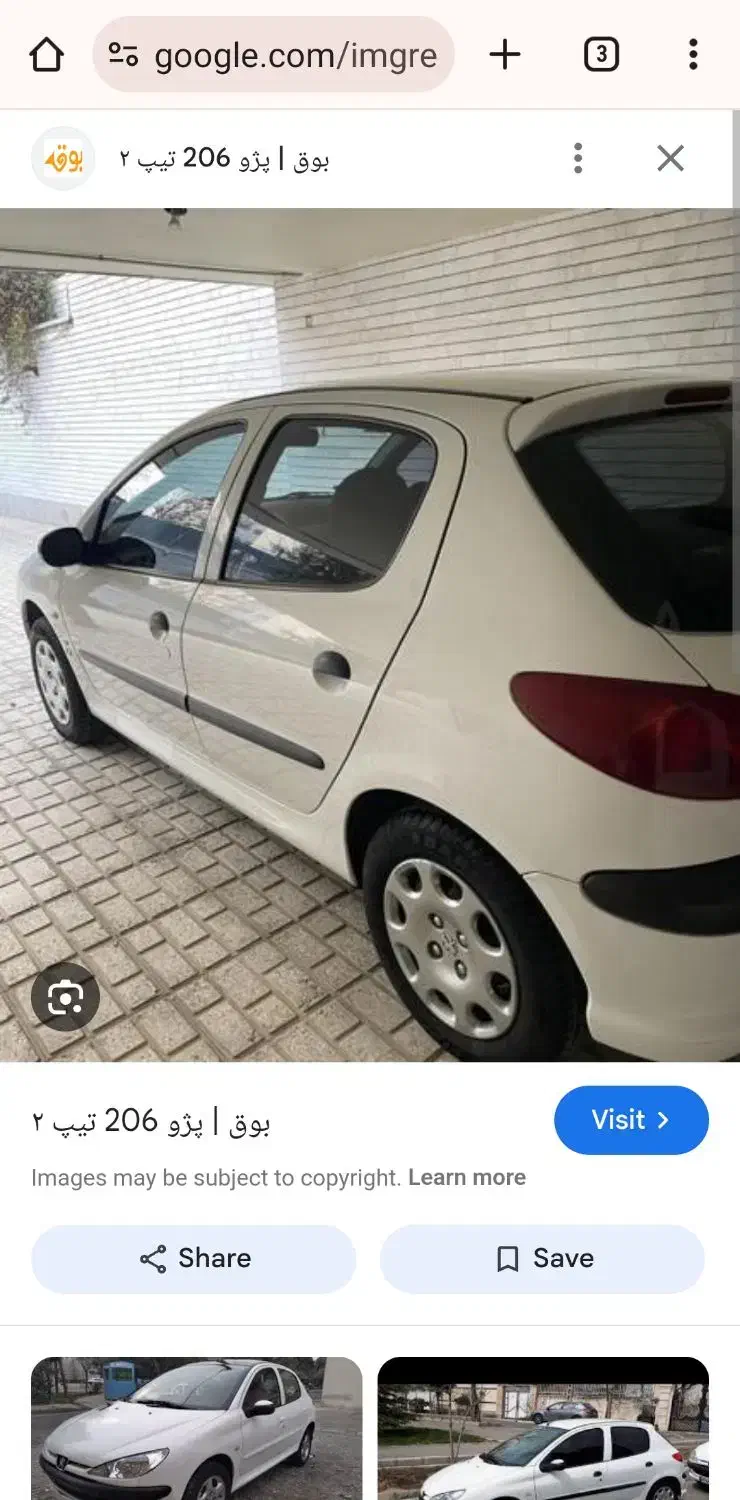Close the image preview
Image resolution: width=740 pixels, height=1500 pixels.
coord(670,158)
